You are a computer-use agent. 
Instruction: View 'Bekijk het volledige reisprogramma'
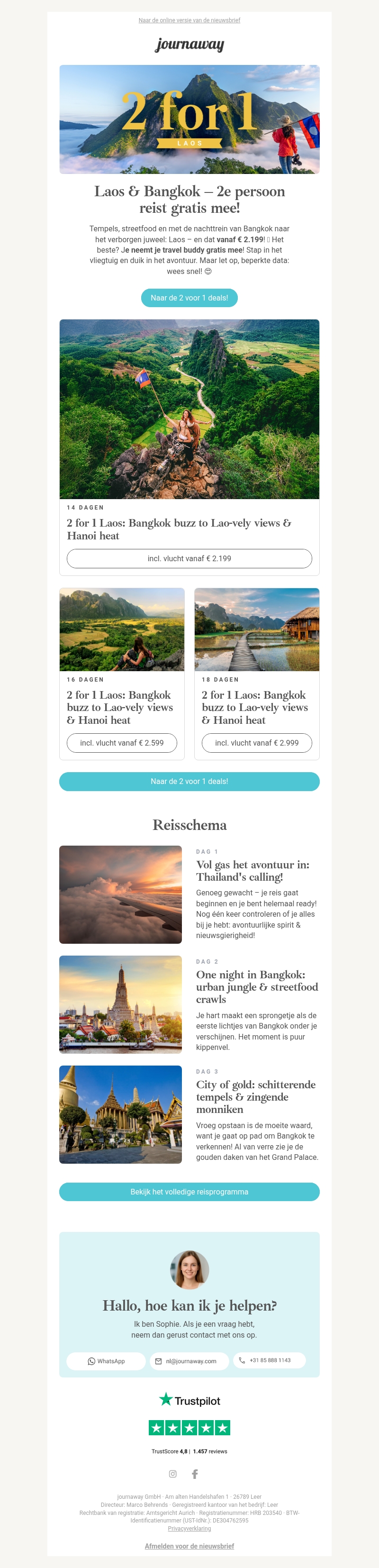(189, 1192)
